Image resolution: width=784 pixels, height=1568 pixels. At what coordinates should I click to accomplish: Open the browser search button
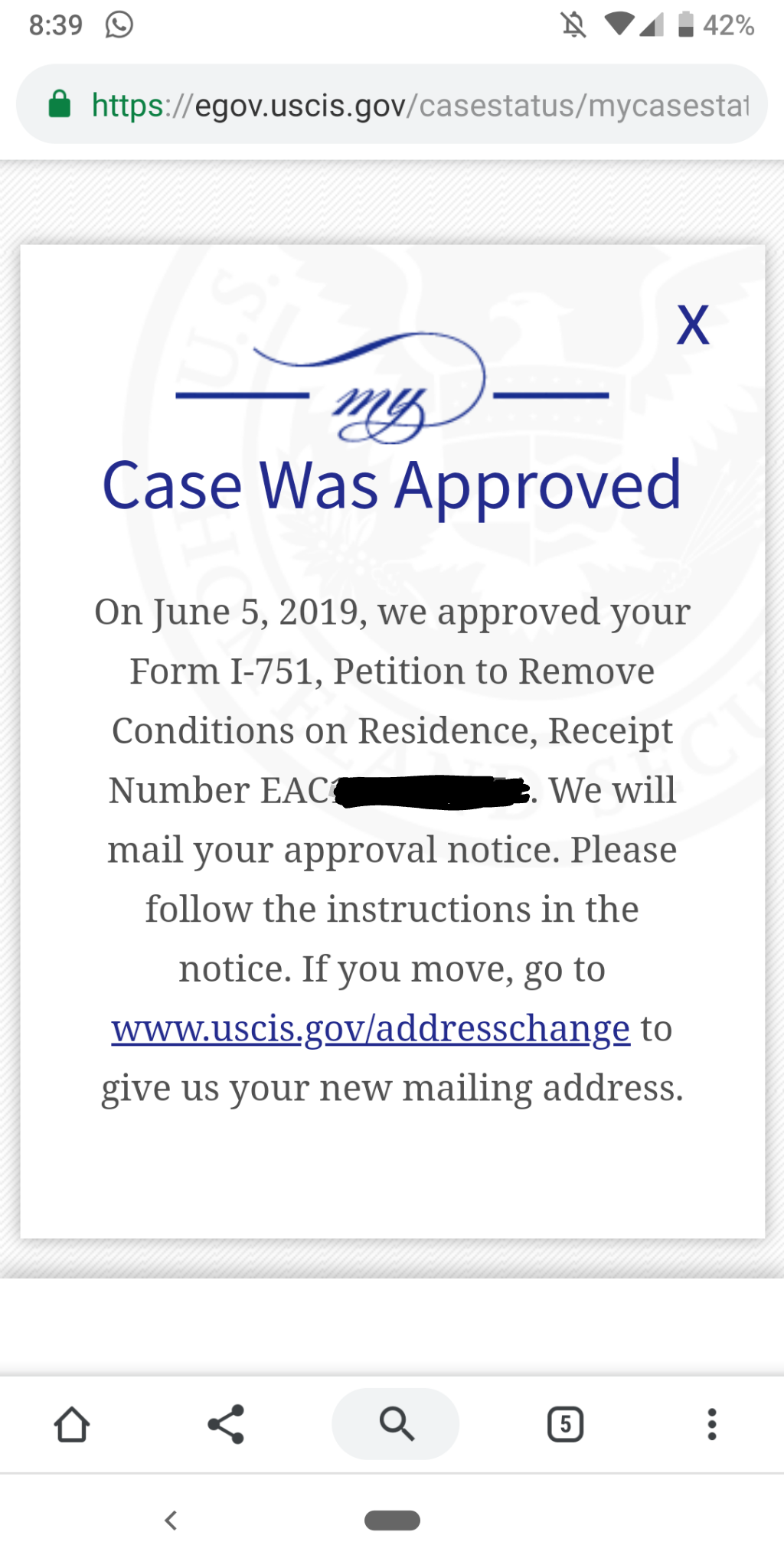pos(395,1424)
